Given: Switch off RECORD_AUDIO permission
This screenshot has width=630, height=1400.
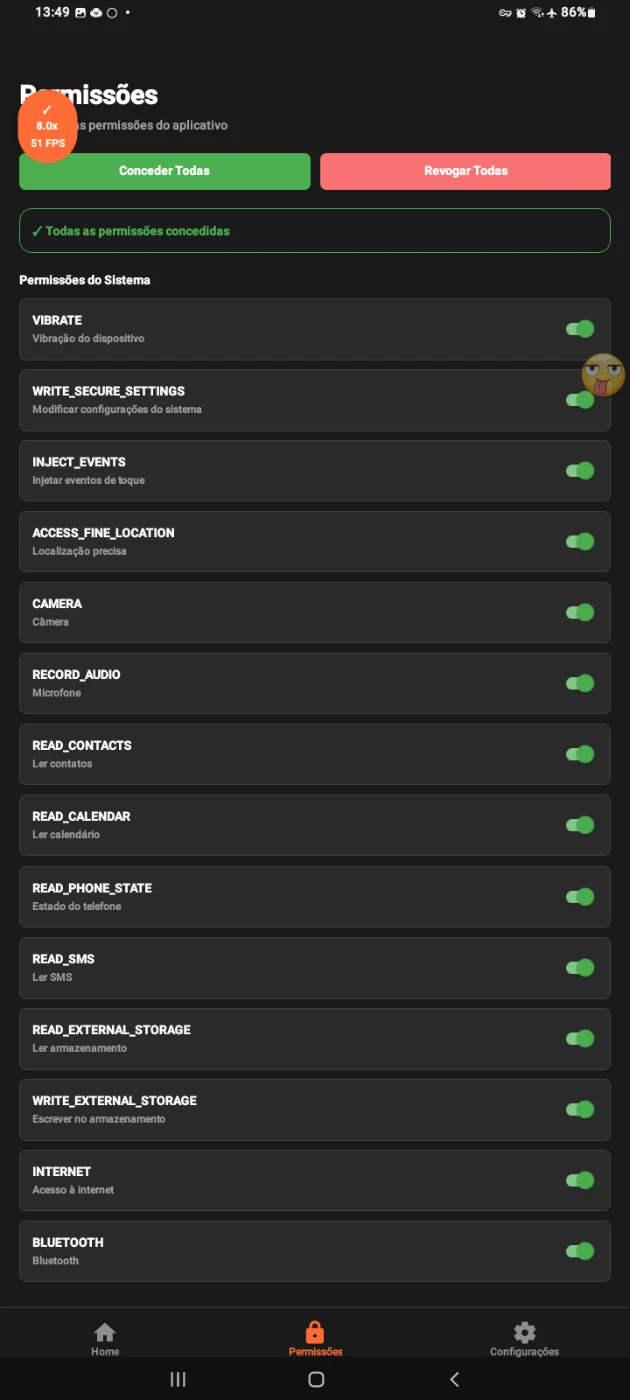Looking at the screenshot, I should [x=580, y=684].
